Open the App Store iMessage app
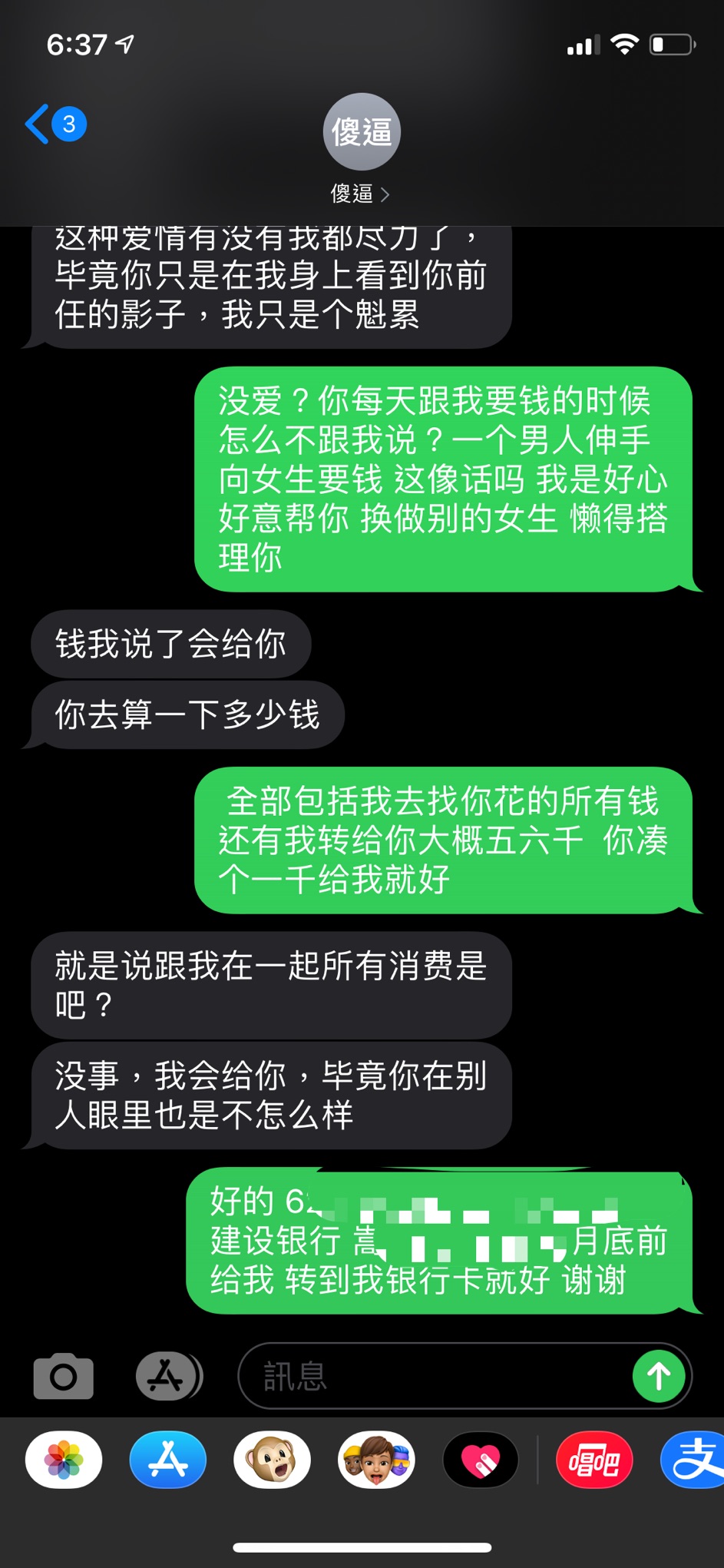724x1568 pixels. tap(168, 1460)
